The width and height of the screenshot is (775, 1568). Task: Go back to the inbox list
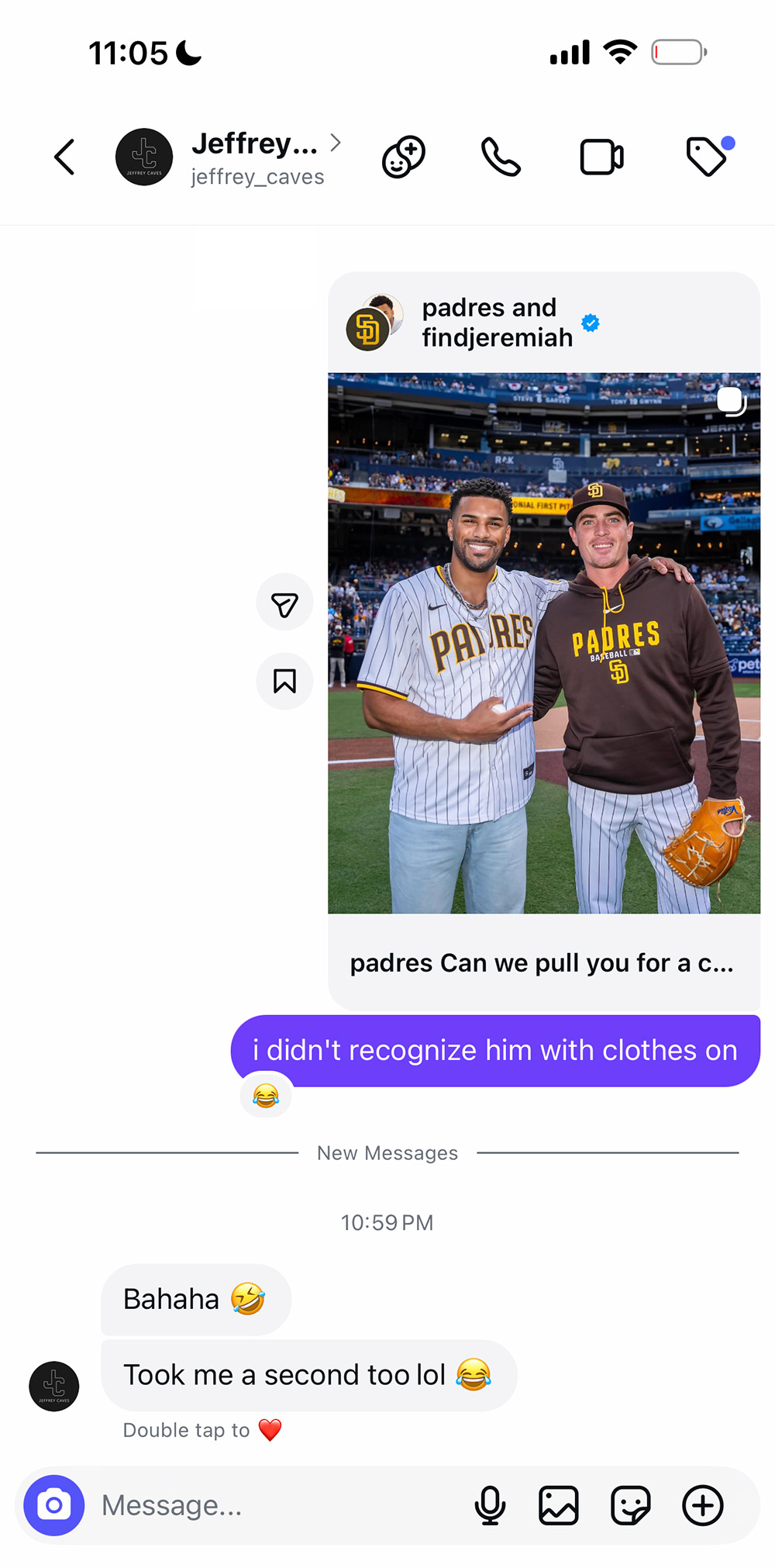pyautogui.click(x=65, y=157)
